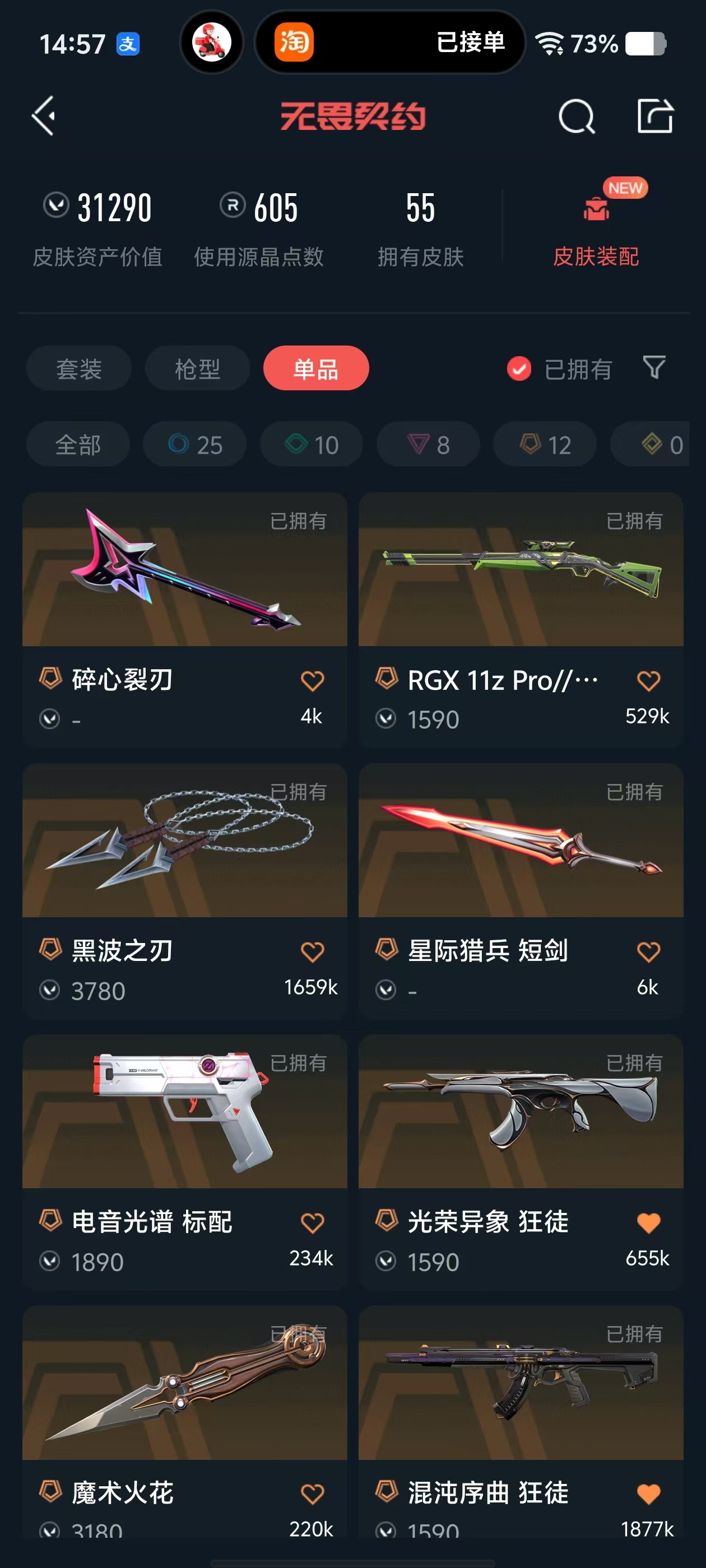Switch to the 套装 tab
Image resolution: width=706 pixels, height=1568 pixels.
tap(78, 368)
